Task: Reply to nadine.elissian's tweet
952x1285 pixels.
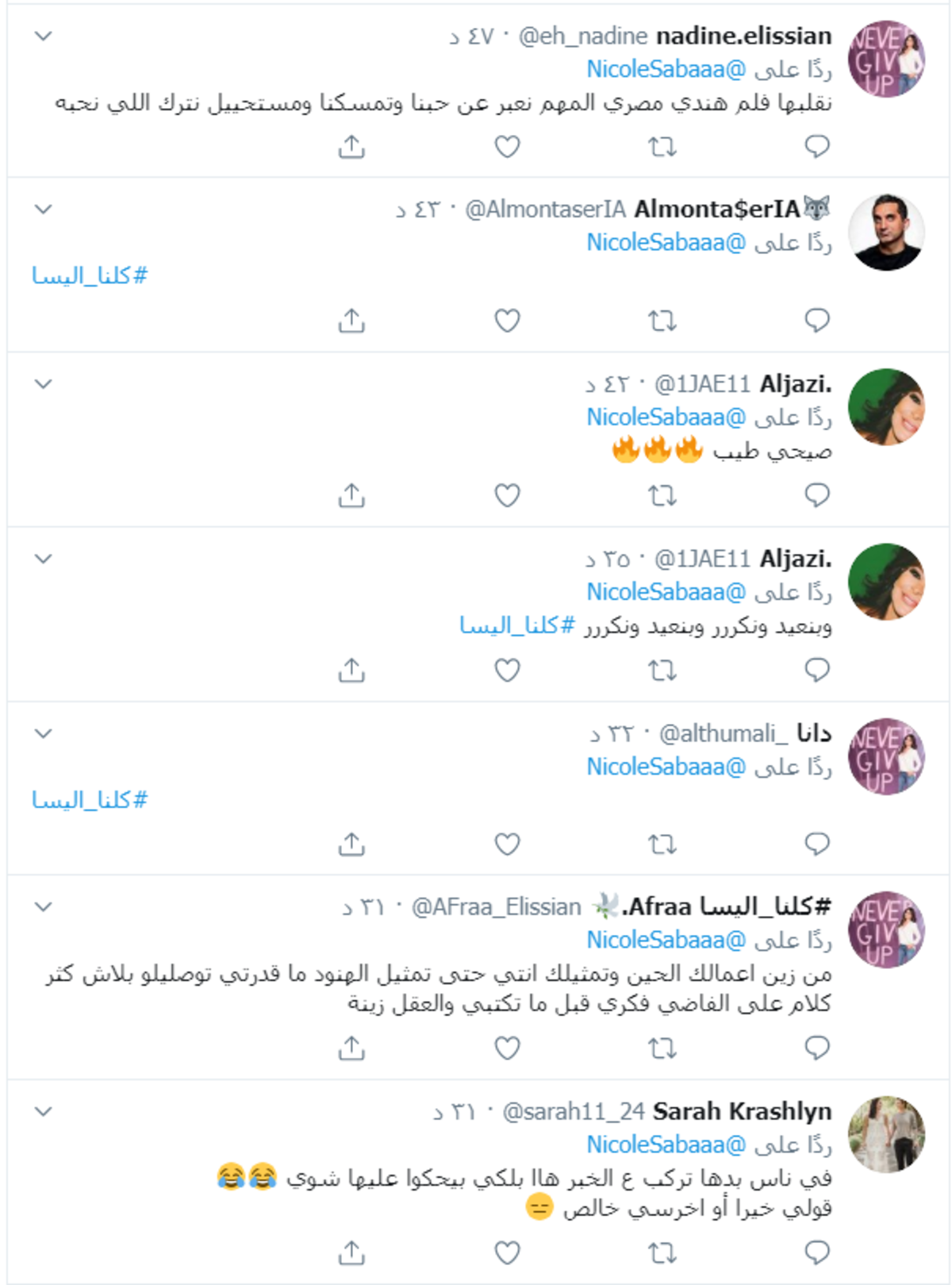Action: (816, 147)
